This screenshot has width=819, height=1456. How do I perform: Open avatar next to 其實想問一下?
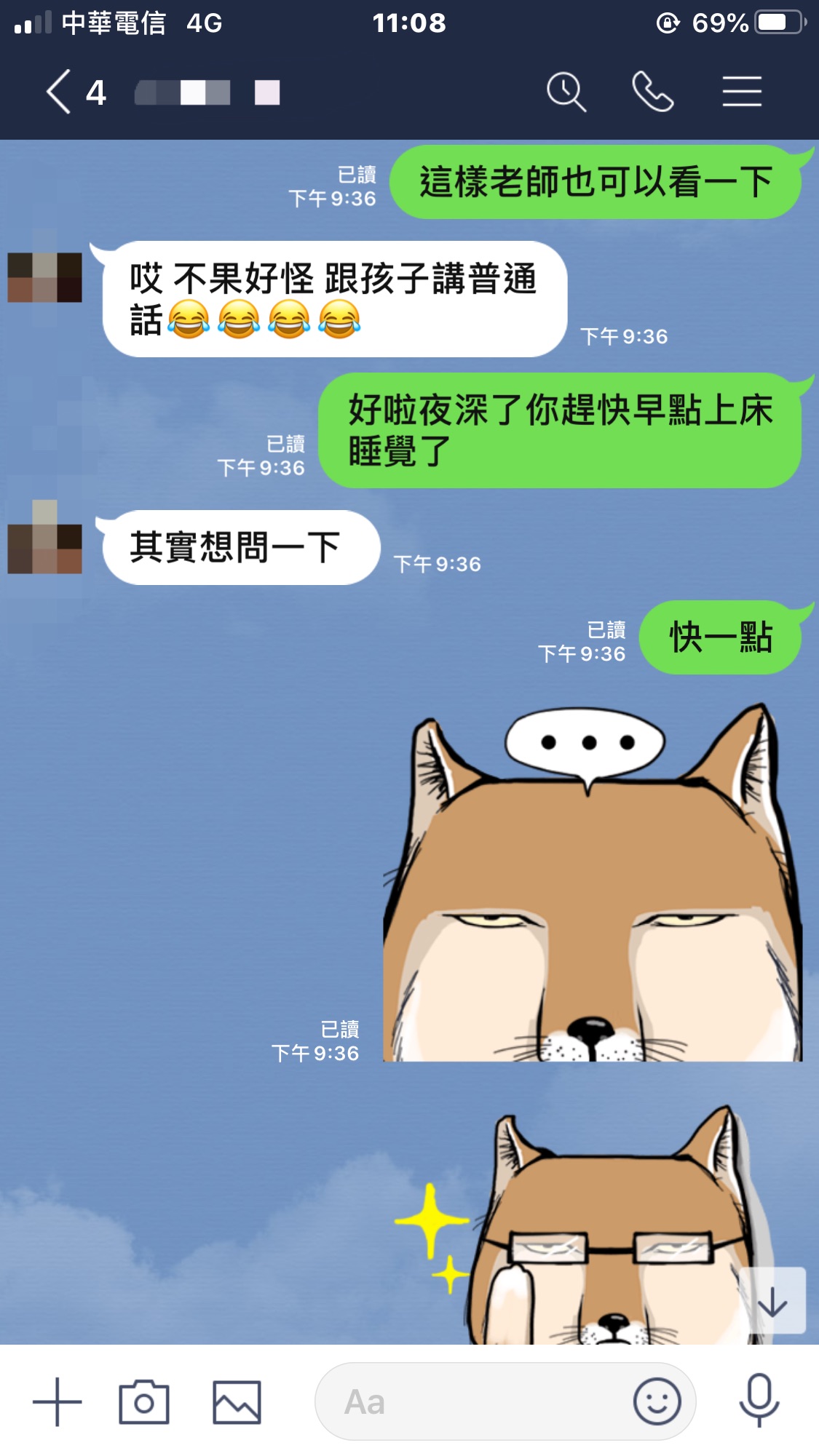point(45,537)
